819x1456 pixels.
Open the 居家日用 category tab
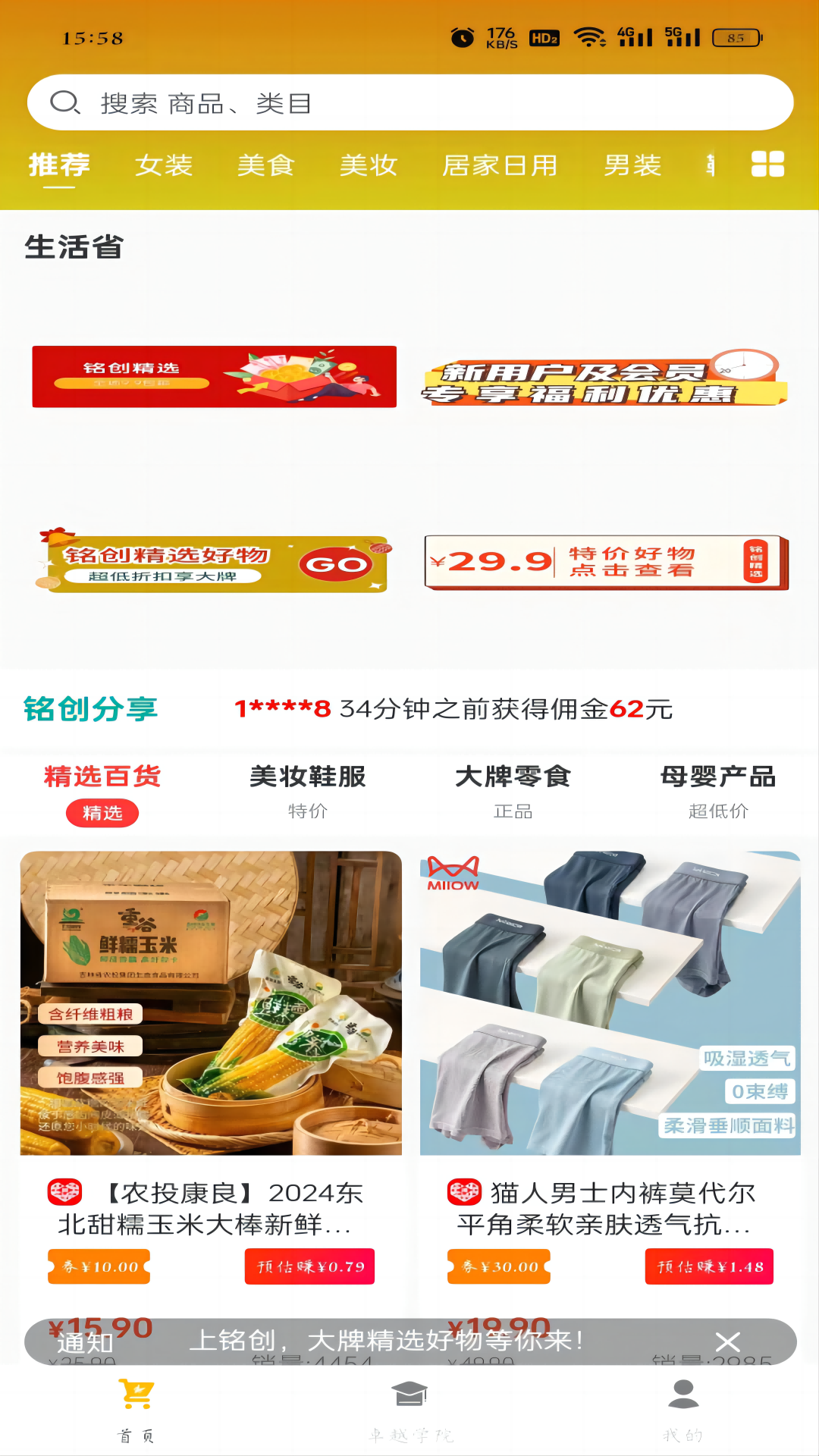[x=500, y=165]
